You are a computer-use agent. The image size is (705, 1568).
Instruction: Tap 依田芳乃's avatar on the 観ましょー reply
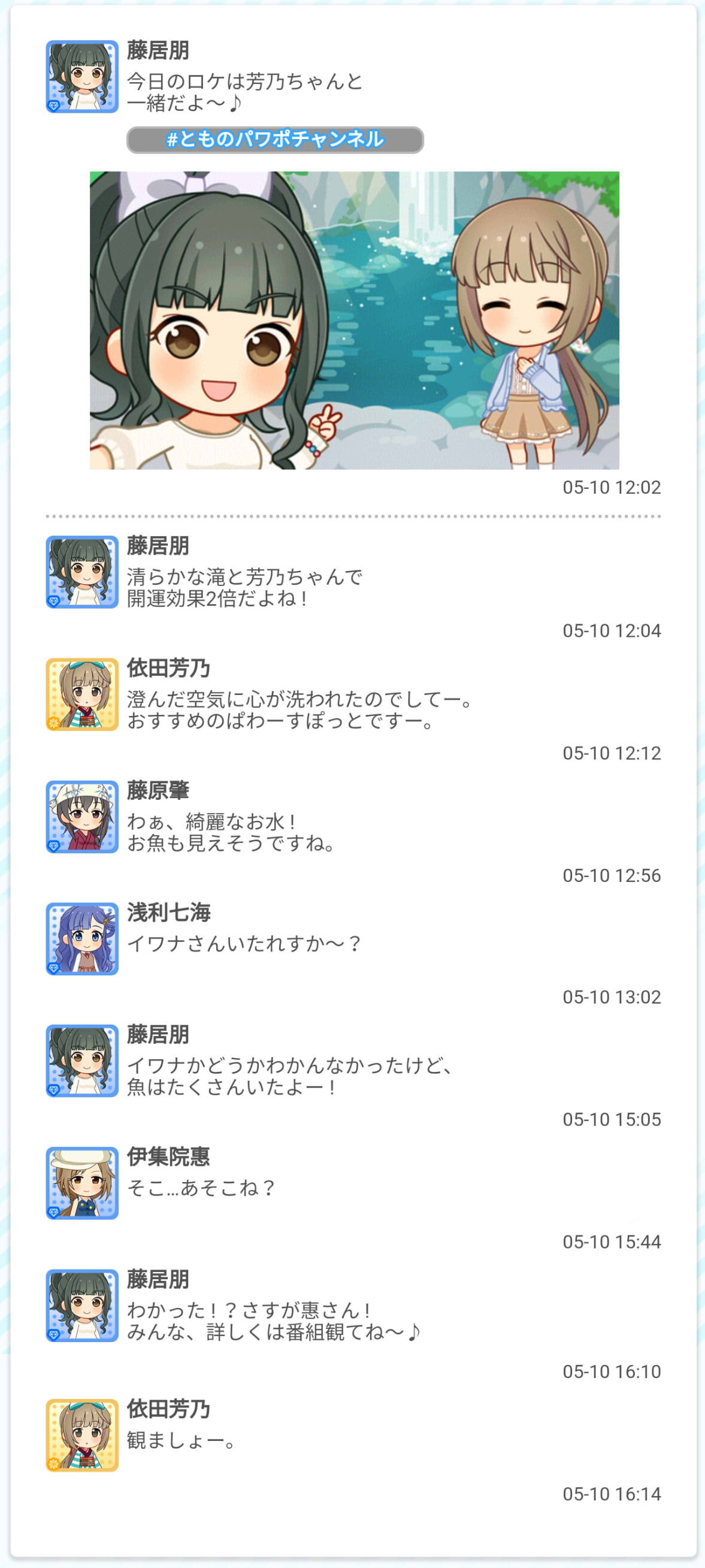82,1435
